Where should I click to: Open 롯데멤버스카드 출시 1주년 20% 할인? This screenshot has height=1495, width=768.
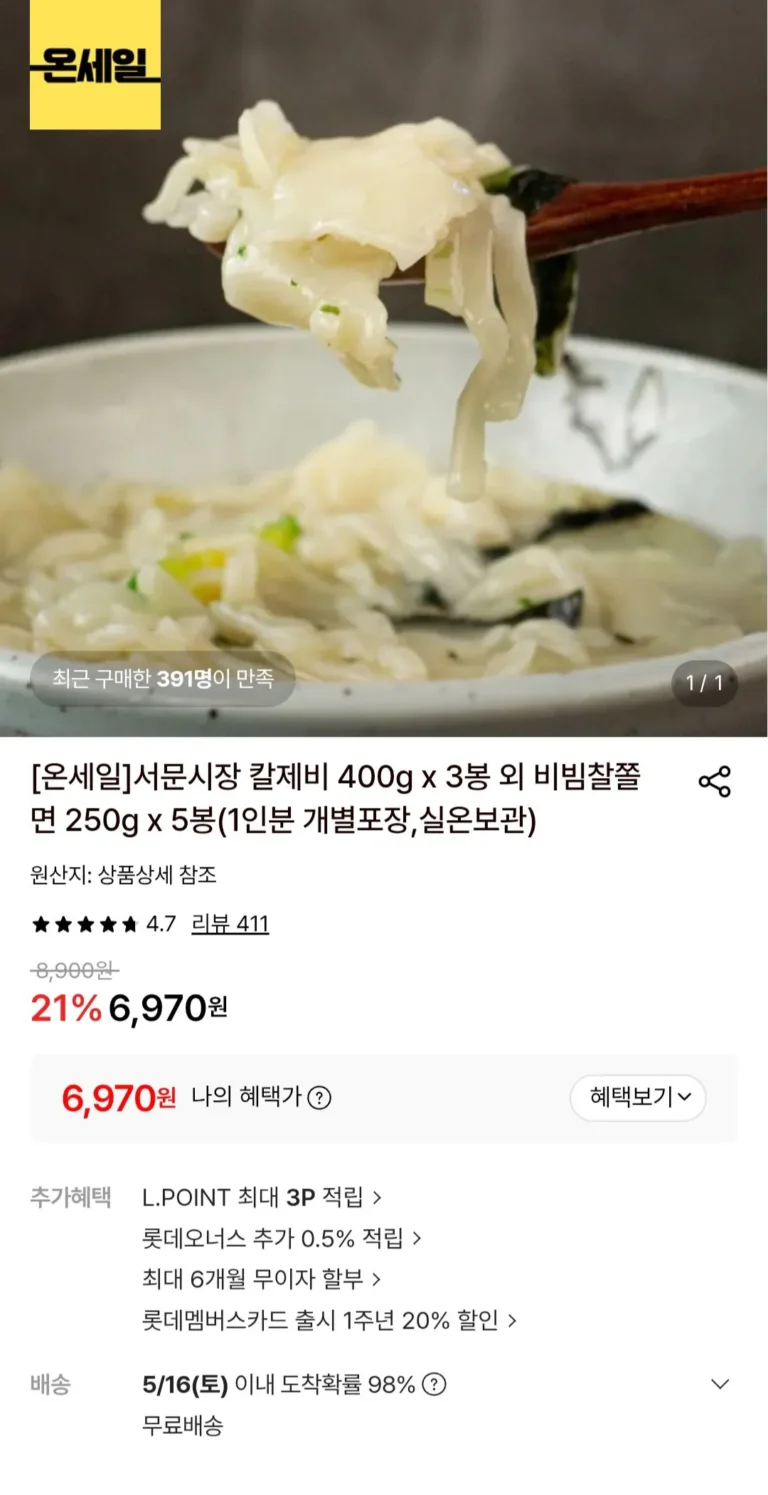330,1320
